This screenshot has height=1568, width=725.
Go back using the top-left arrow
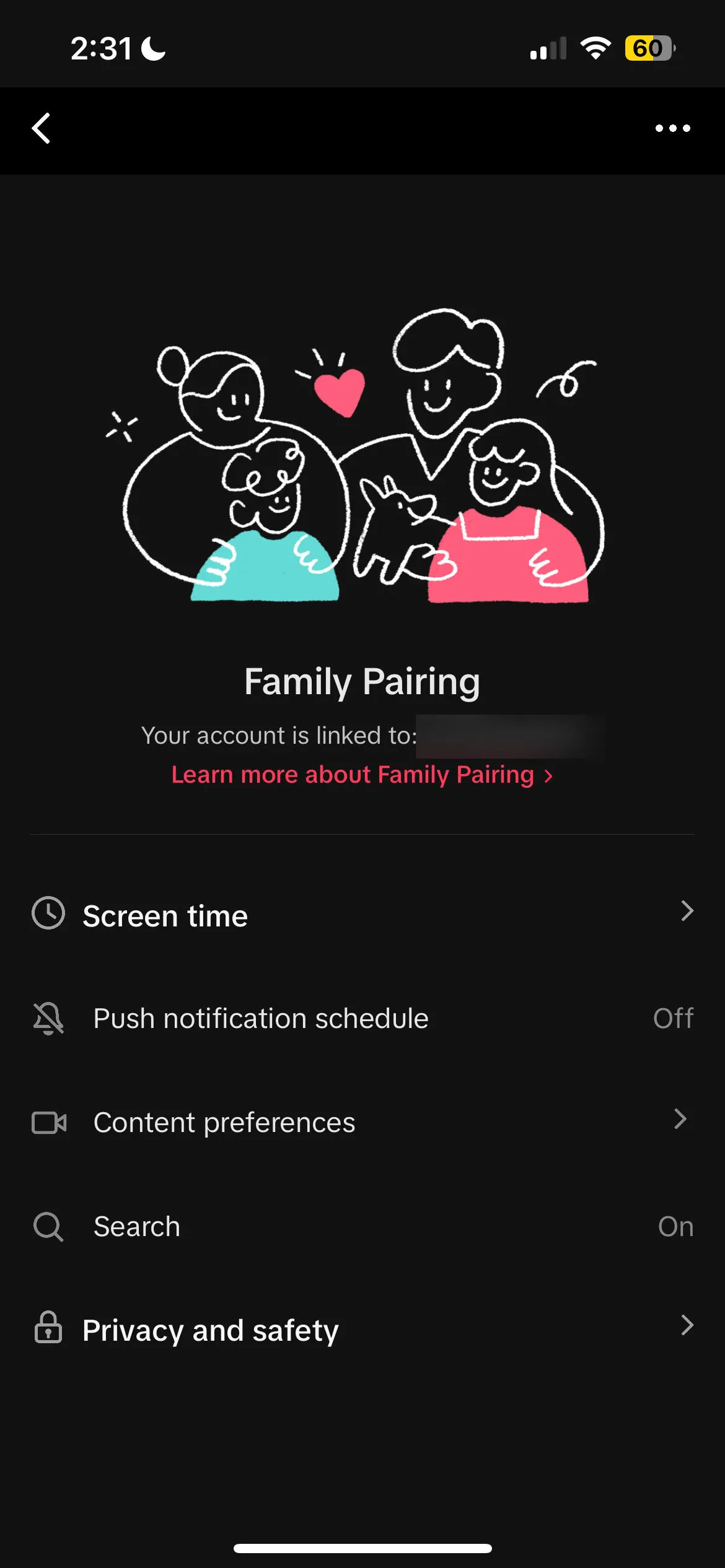pyautogui.click(x=41, y=129)
